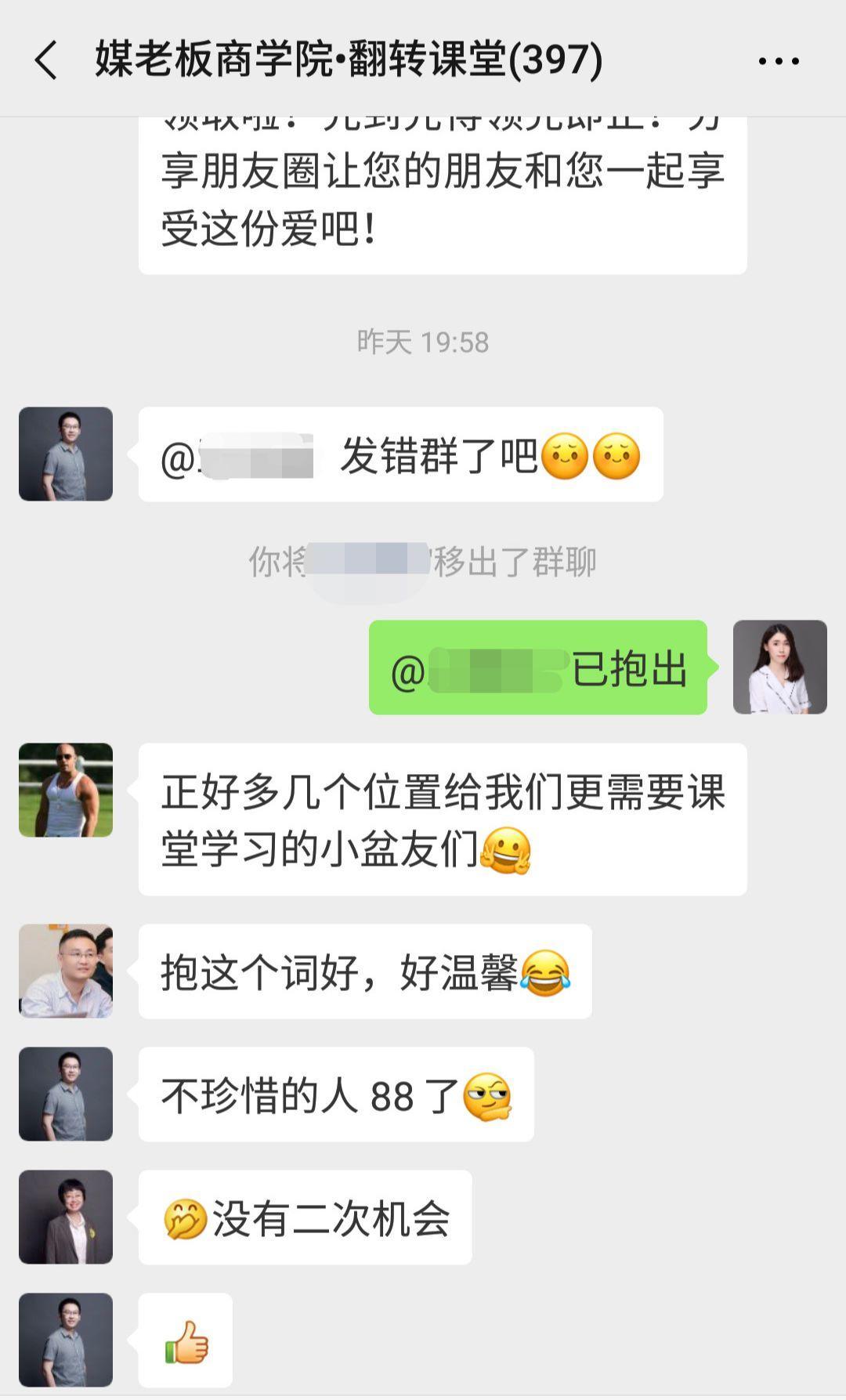The height and width of the screenshot is (1400, 846).
Task: Open your own avatar beside 已抱出
Action: (779, 667)
